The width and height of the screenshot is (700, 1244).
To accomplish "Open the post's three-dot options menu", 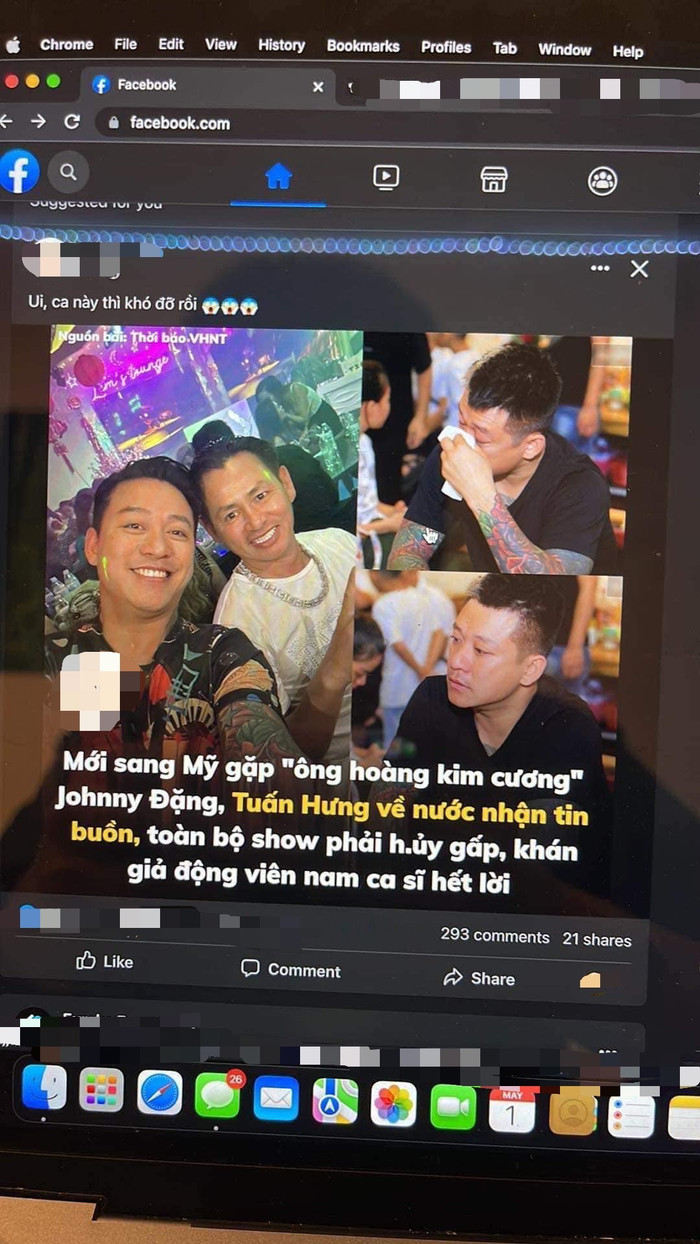I will 600,268.
